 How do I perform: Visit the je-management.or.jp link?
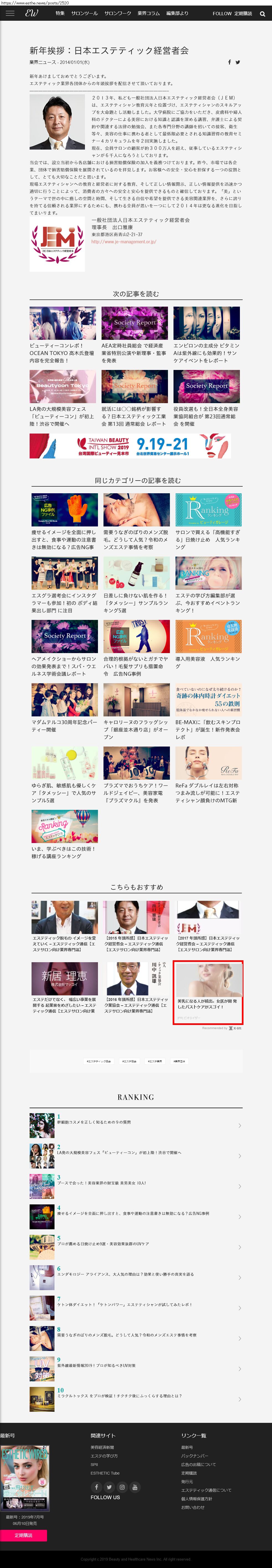point(123,242)
